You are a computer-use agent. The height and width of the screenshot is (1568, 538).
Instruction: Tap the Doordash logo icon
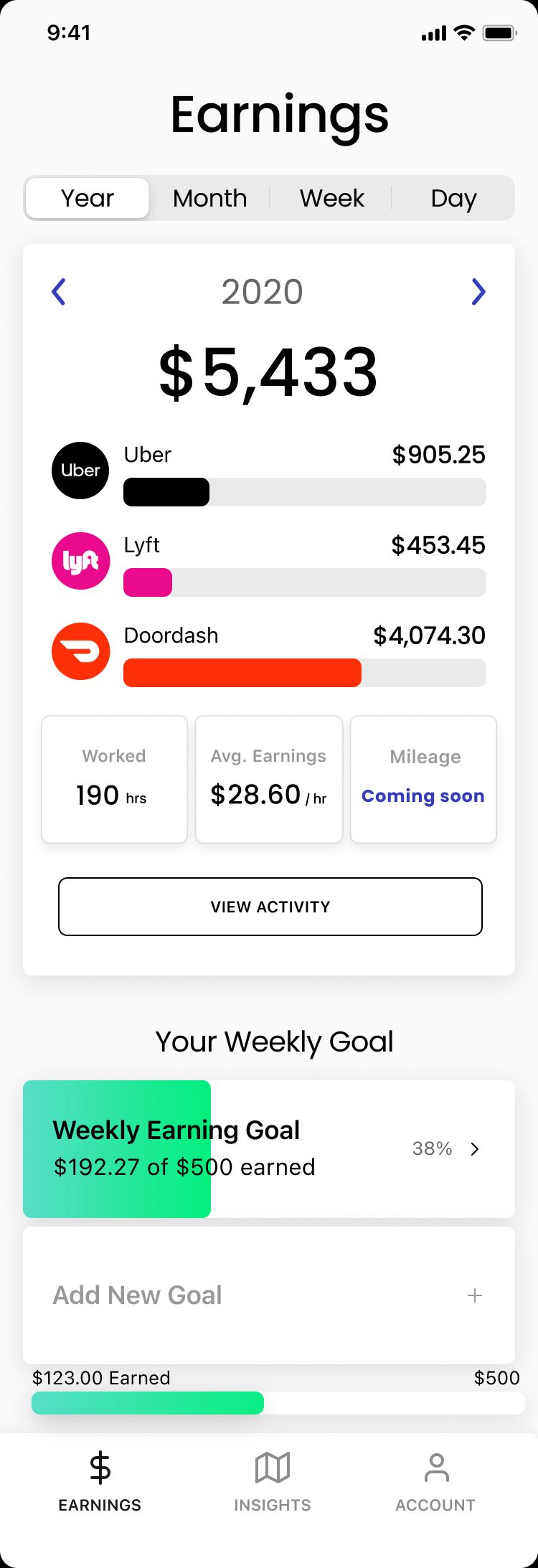click(x=80, y=651)
